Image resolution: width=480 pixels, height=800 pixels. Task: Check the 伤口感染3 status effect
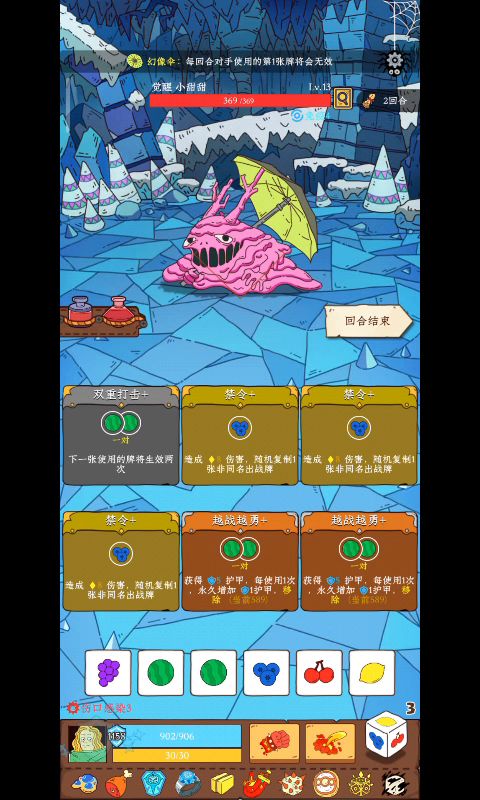(x=100, y=708)
